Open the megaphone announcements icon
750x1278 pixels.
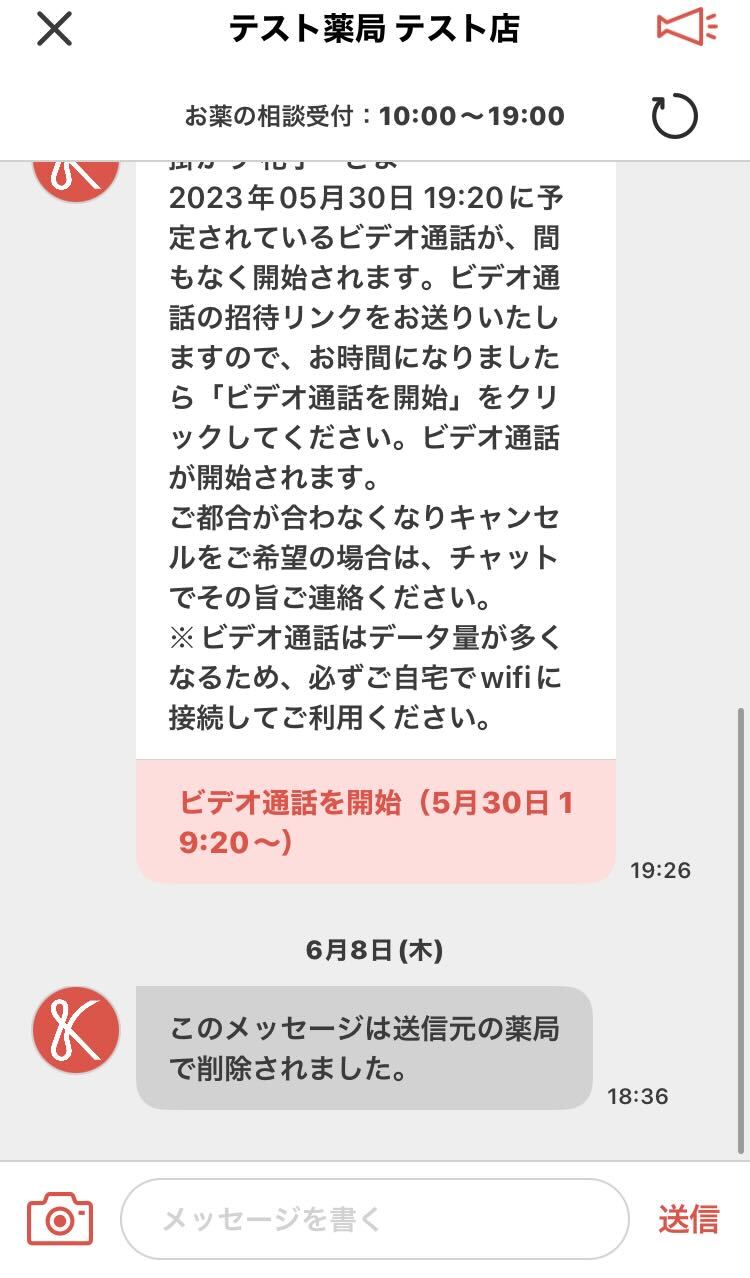[687, 28]
